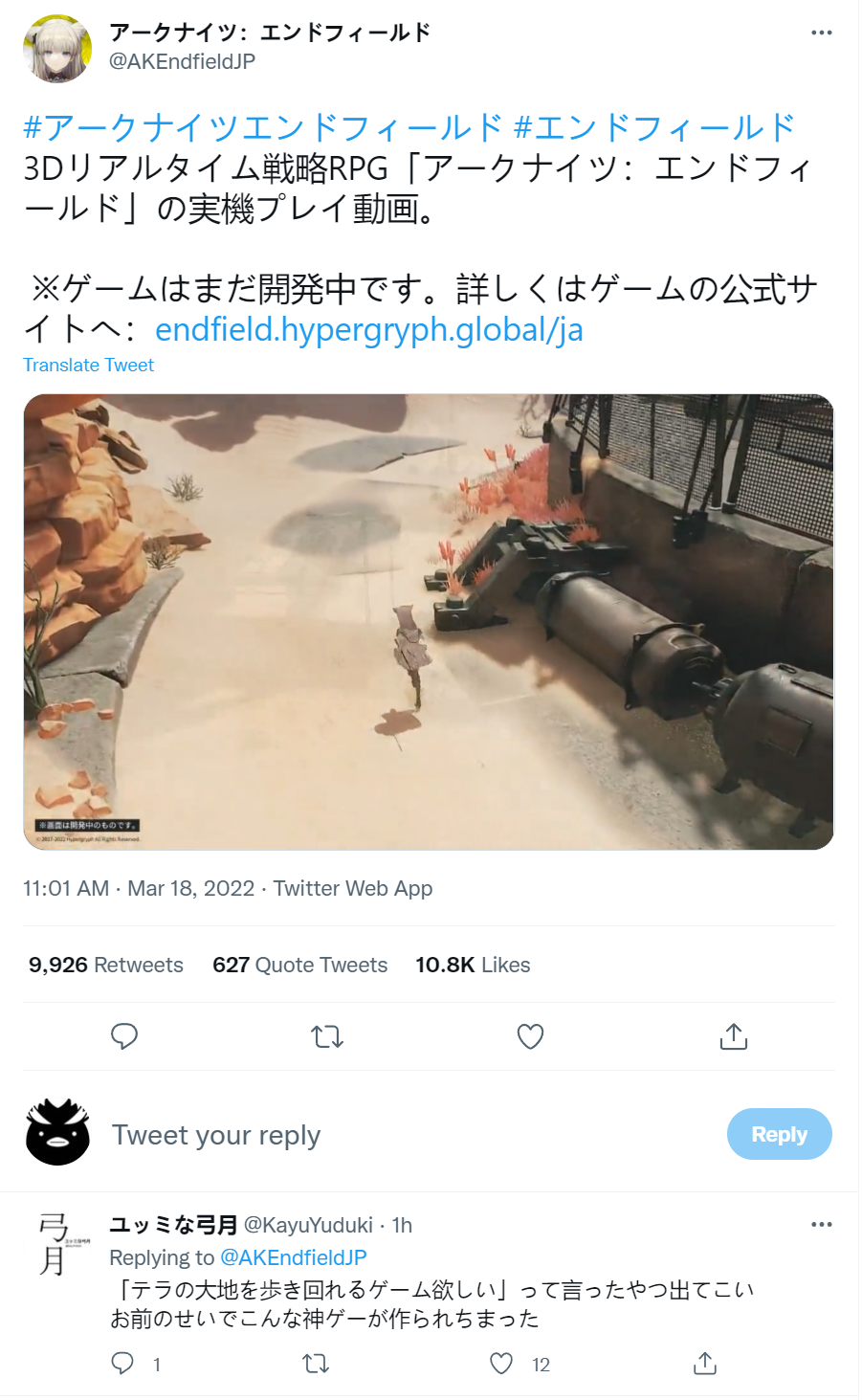Reply to the main tweet via comment icon
Viewport: 862px width, 1400px height.
point(124,1036)
